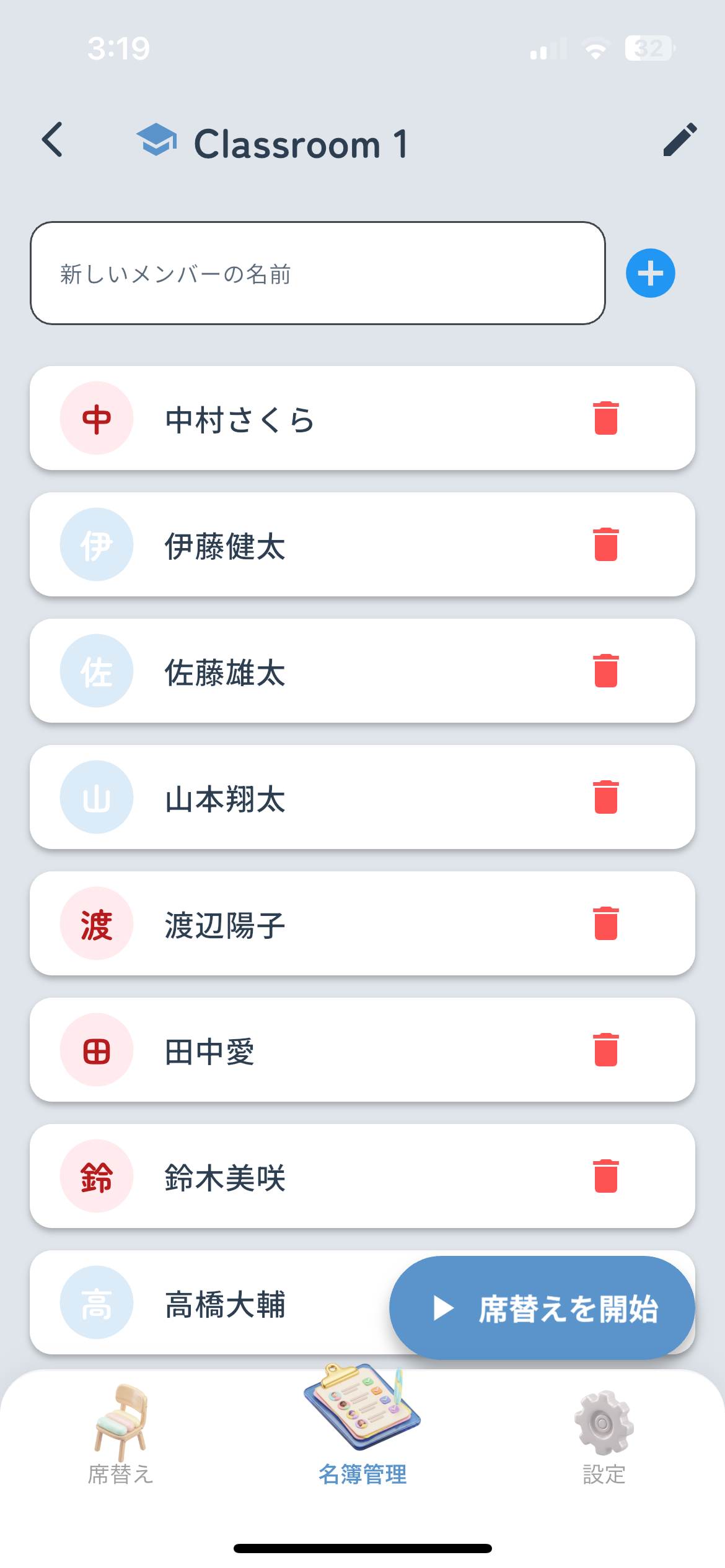This screenshot has height=1568, width=725.
Task: Click the new member name input field
Action: pos(319,273)
